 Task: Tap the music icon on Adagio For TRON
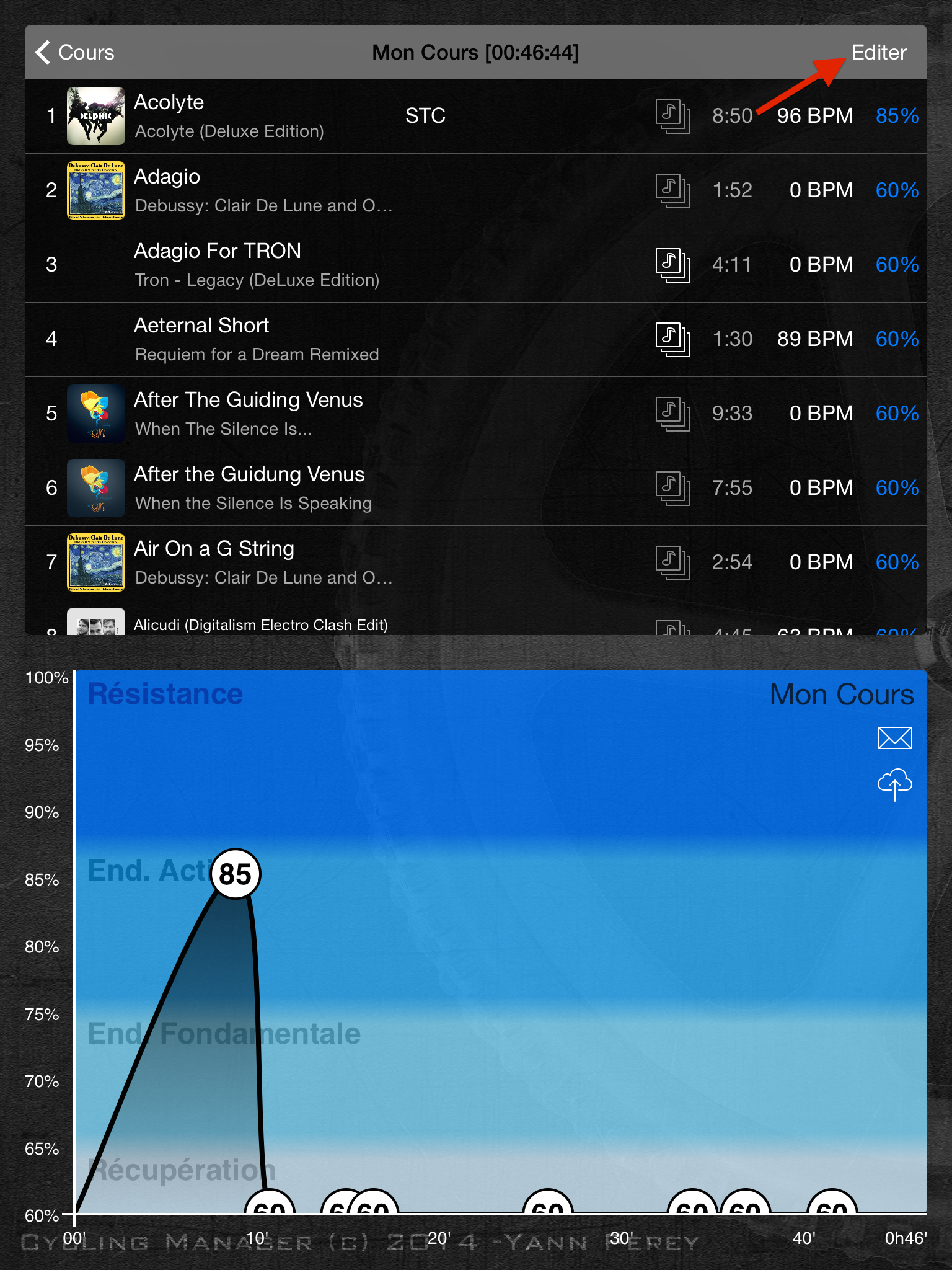click(x=672, y=265)
